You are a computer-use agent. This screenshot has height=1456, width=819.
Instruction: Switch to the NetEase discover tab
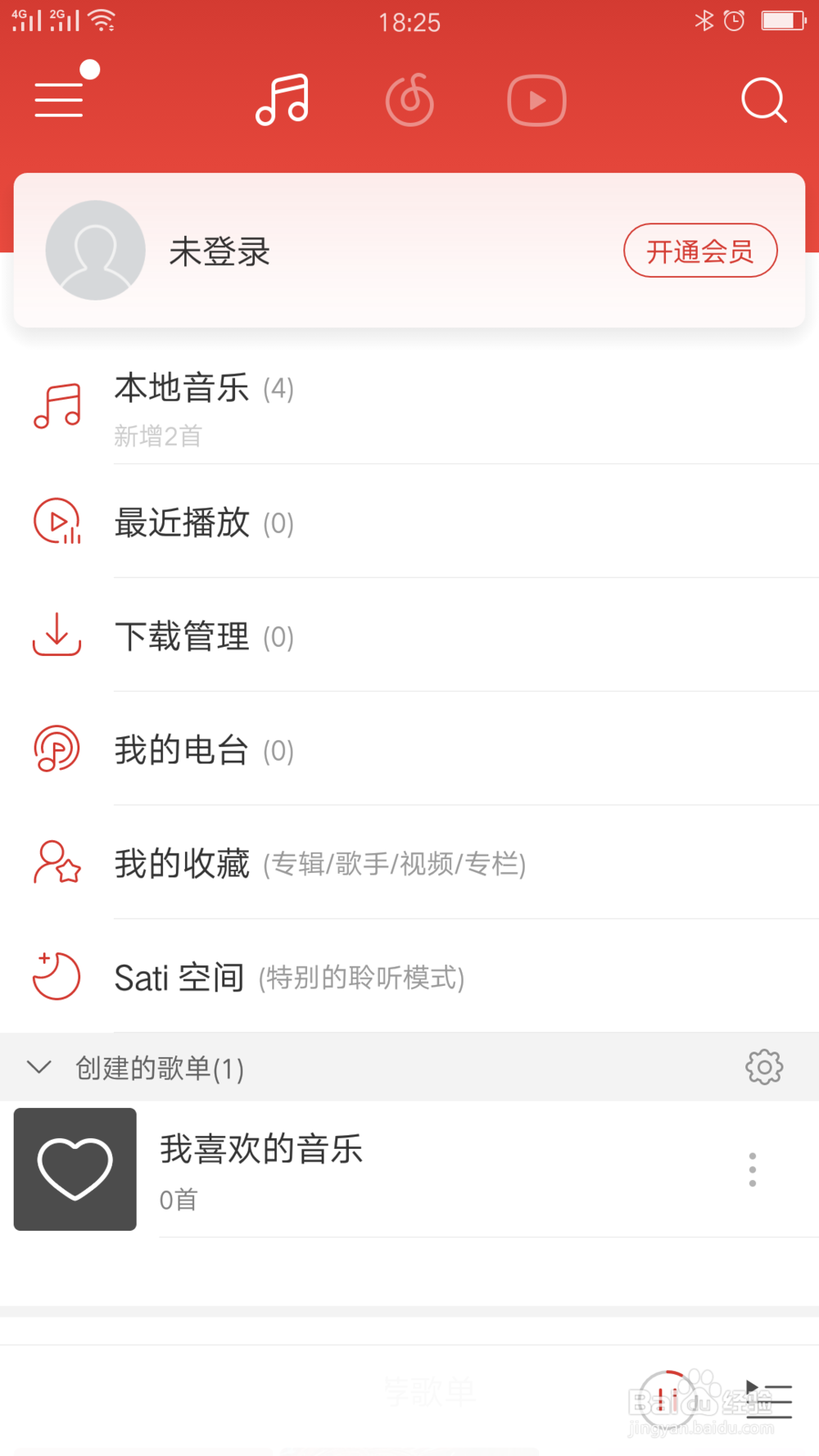pyautogui.click(x=409, y=99)
